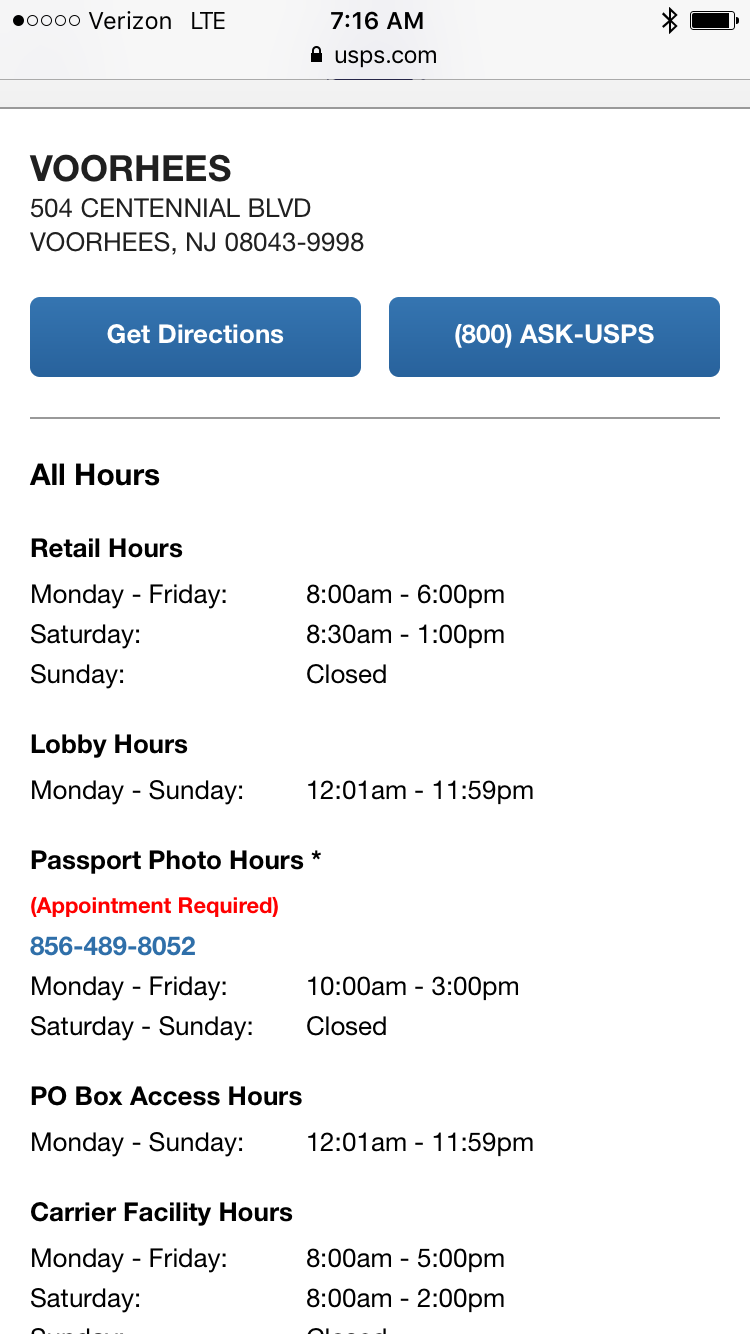The image size is (750, 1334).
Task: Call (800) ASK-USPS
Action: click(x=554, y=336)
